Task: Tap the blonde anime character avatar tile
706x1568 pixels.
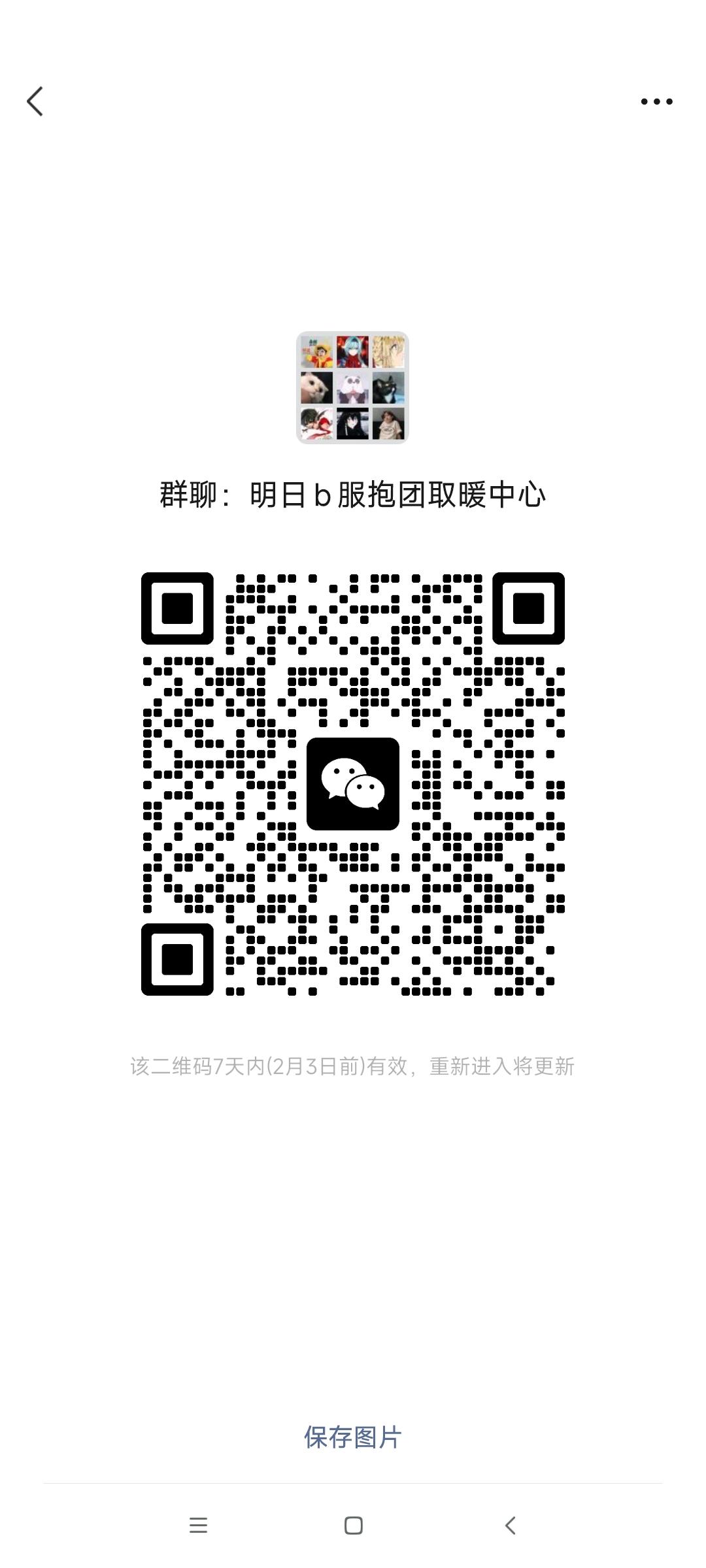Action: click(x=388, y=353)
